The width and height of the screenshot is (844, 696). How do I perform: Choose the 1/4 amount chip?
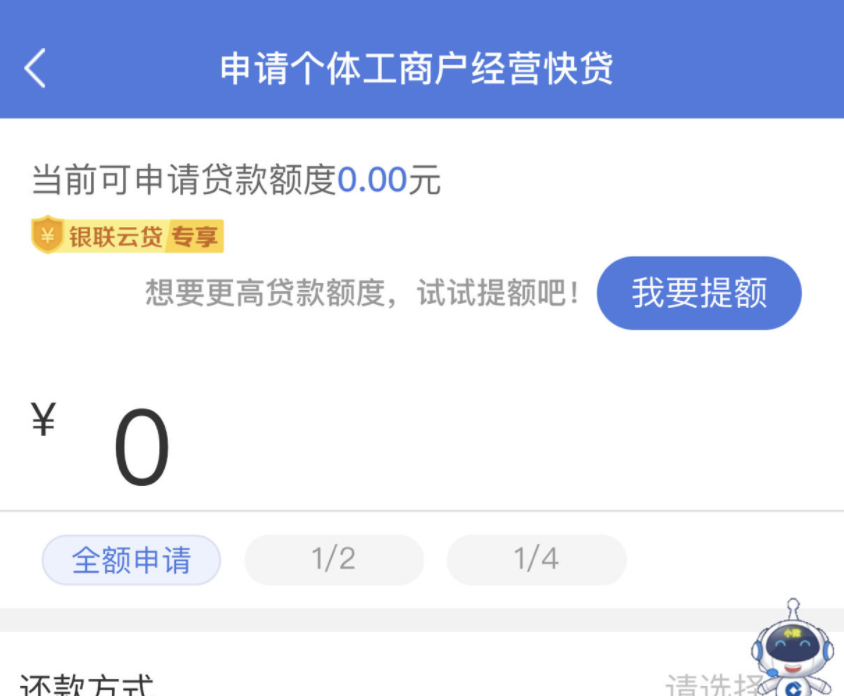[536, 560]
